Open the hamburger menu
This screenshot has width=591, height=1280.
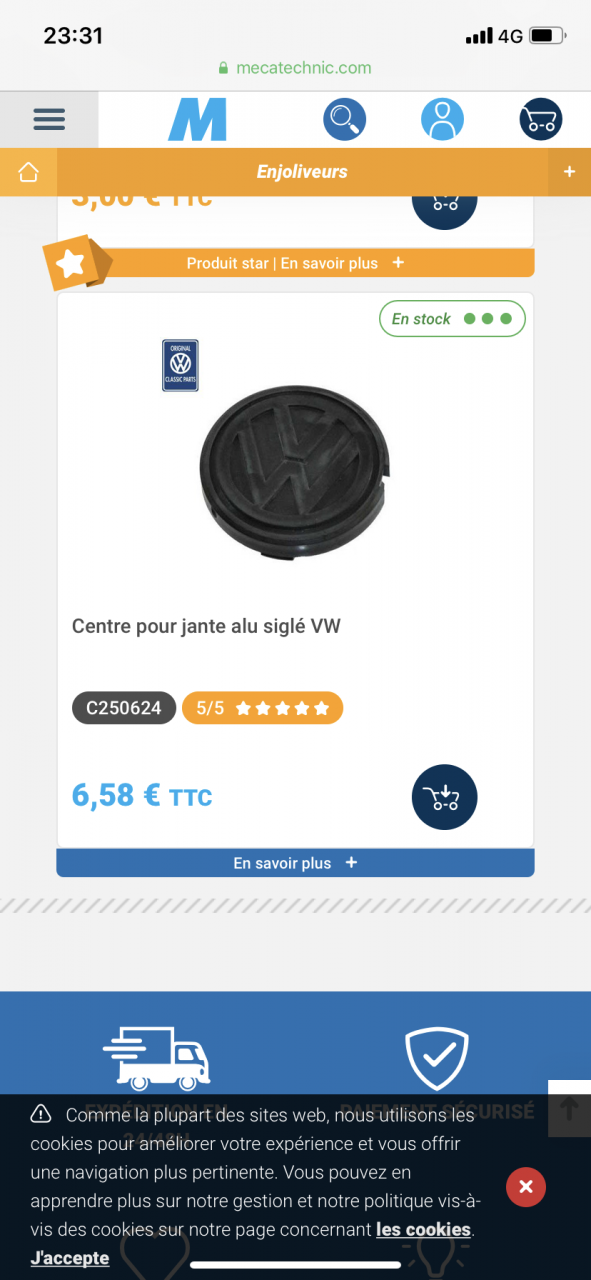(x=49, y=120)
